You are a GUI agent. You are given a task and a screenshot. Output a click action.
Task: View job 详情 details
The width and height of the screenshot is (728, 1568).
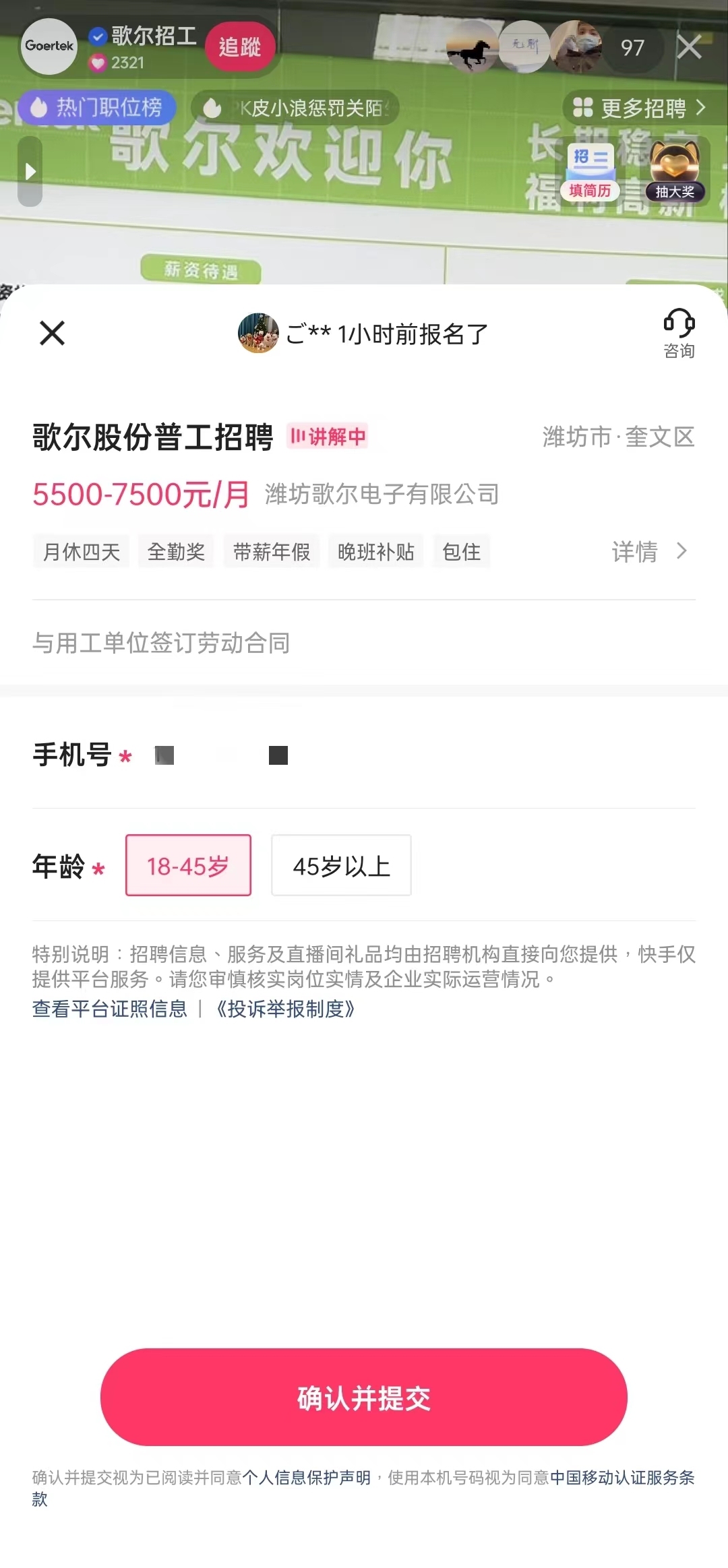648,552
